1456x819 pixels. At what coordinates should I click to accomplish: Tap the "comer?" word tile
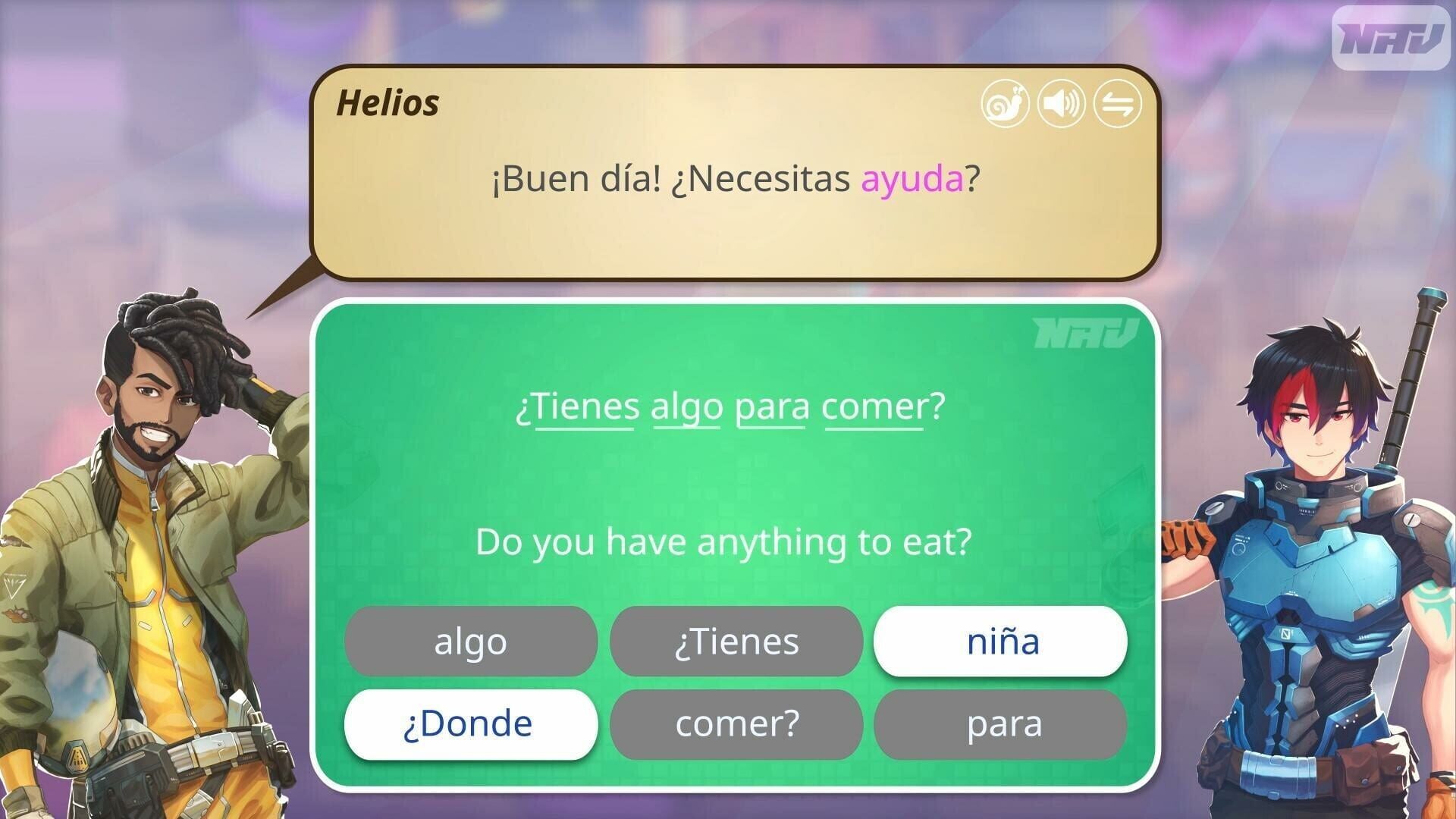736,724
